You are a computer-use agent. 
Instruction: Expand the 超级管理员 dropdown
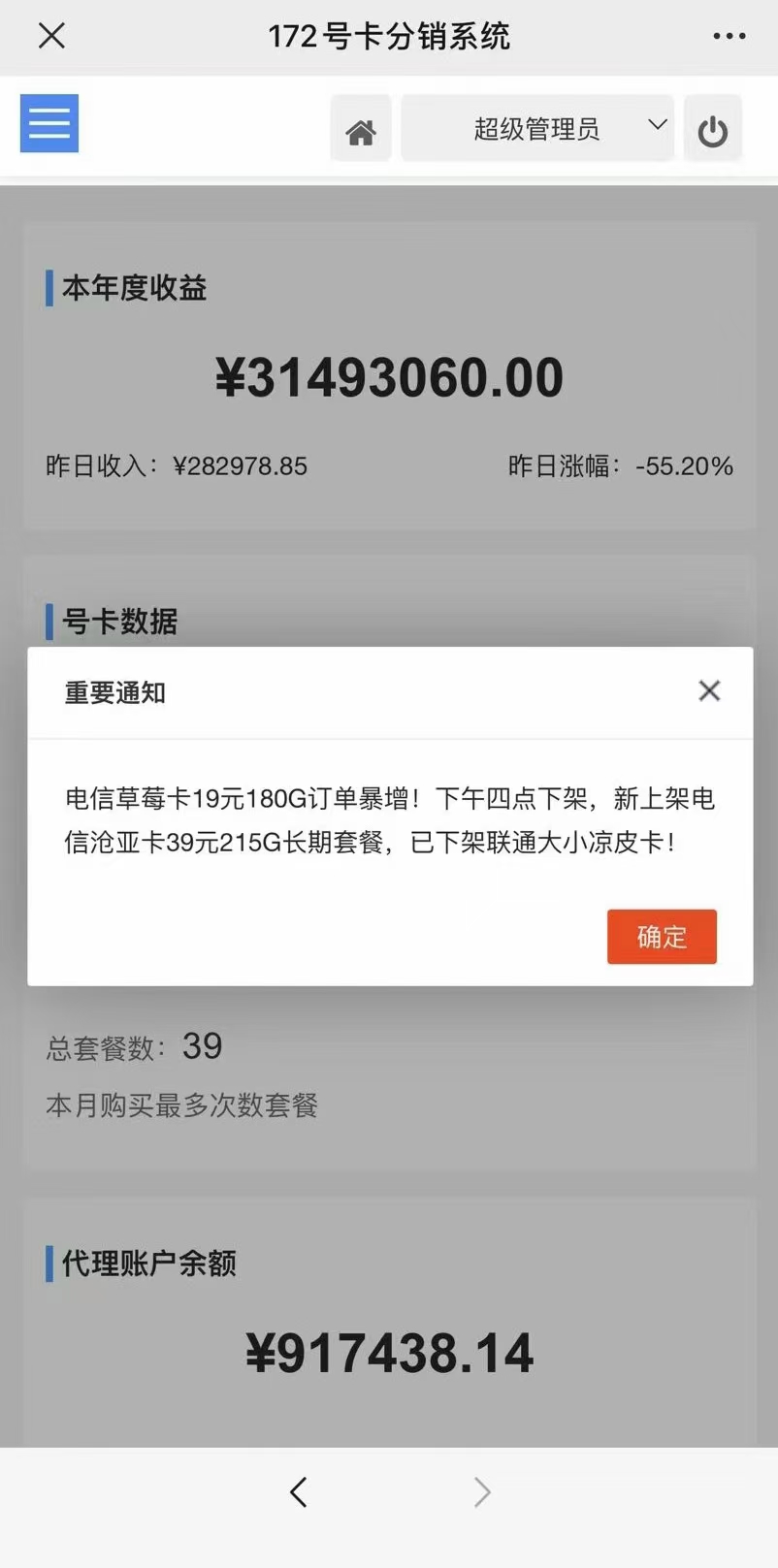tap(537, 128)
